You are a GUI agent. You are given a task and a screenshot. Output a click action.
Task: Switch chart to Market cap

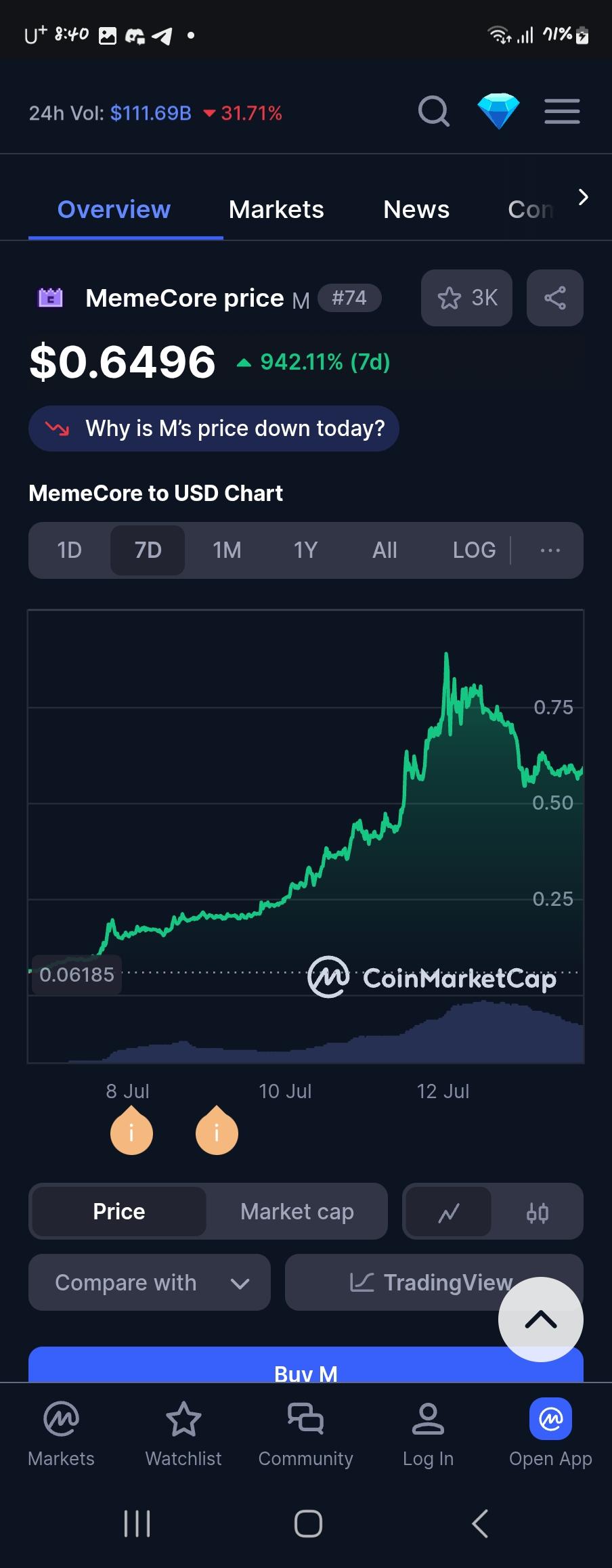point(297,1212)
